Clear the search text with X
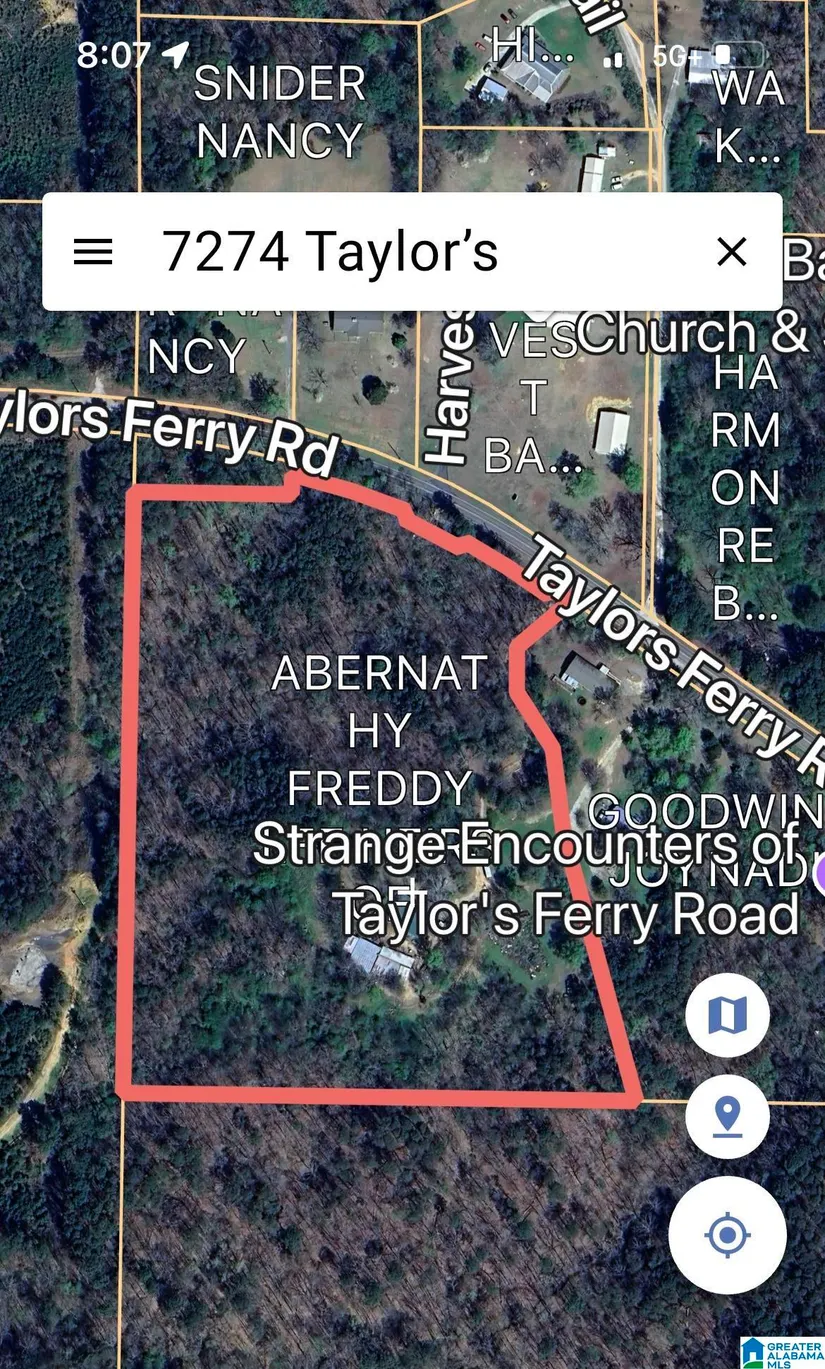Viewport: 825px width, 1369px height. [732, 252]
